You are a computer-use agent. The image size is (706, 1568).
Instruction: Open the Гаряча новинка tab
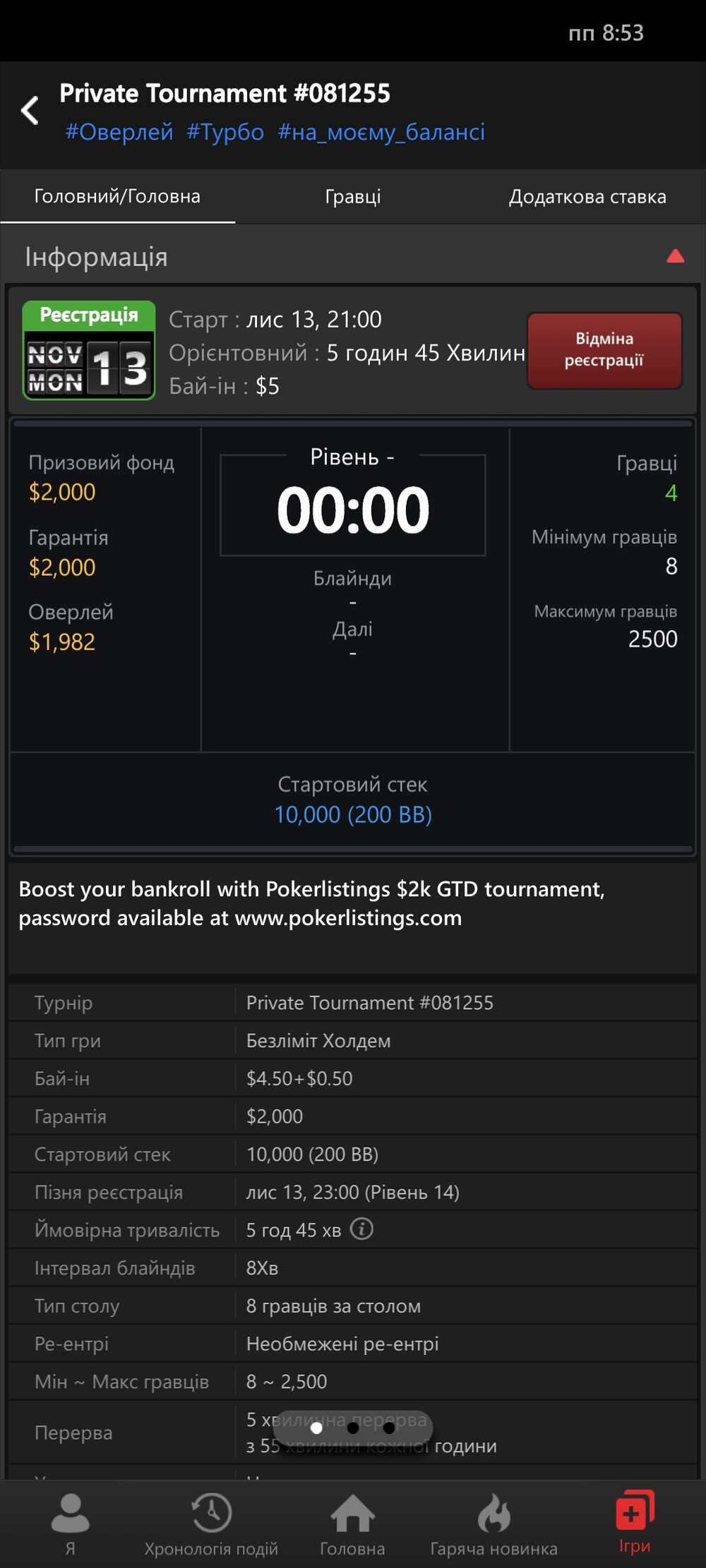[493, 1524]
